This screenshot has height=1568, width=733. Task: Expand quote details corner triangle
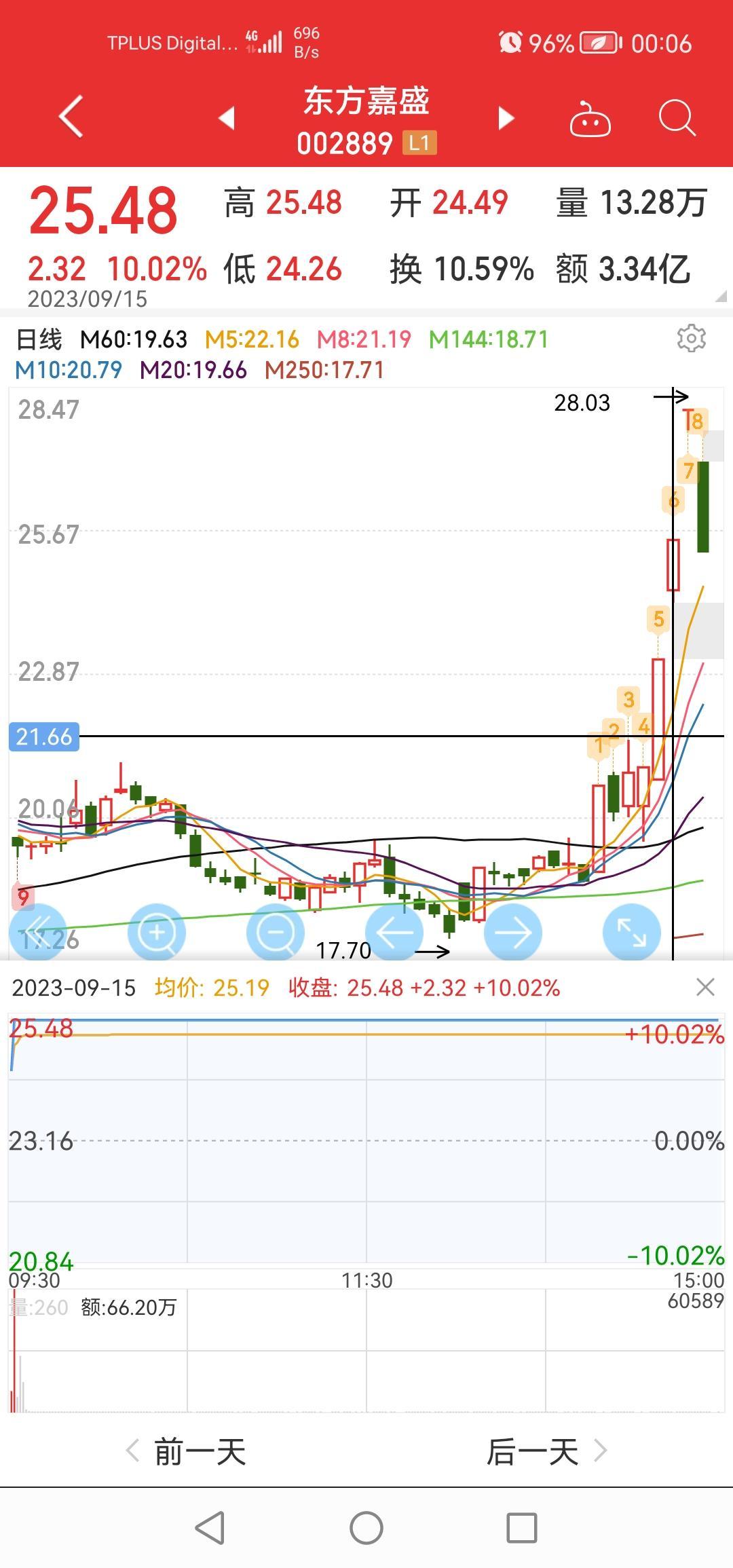721,296
